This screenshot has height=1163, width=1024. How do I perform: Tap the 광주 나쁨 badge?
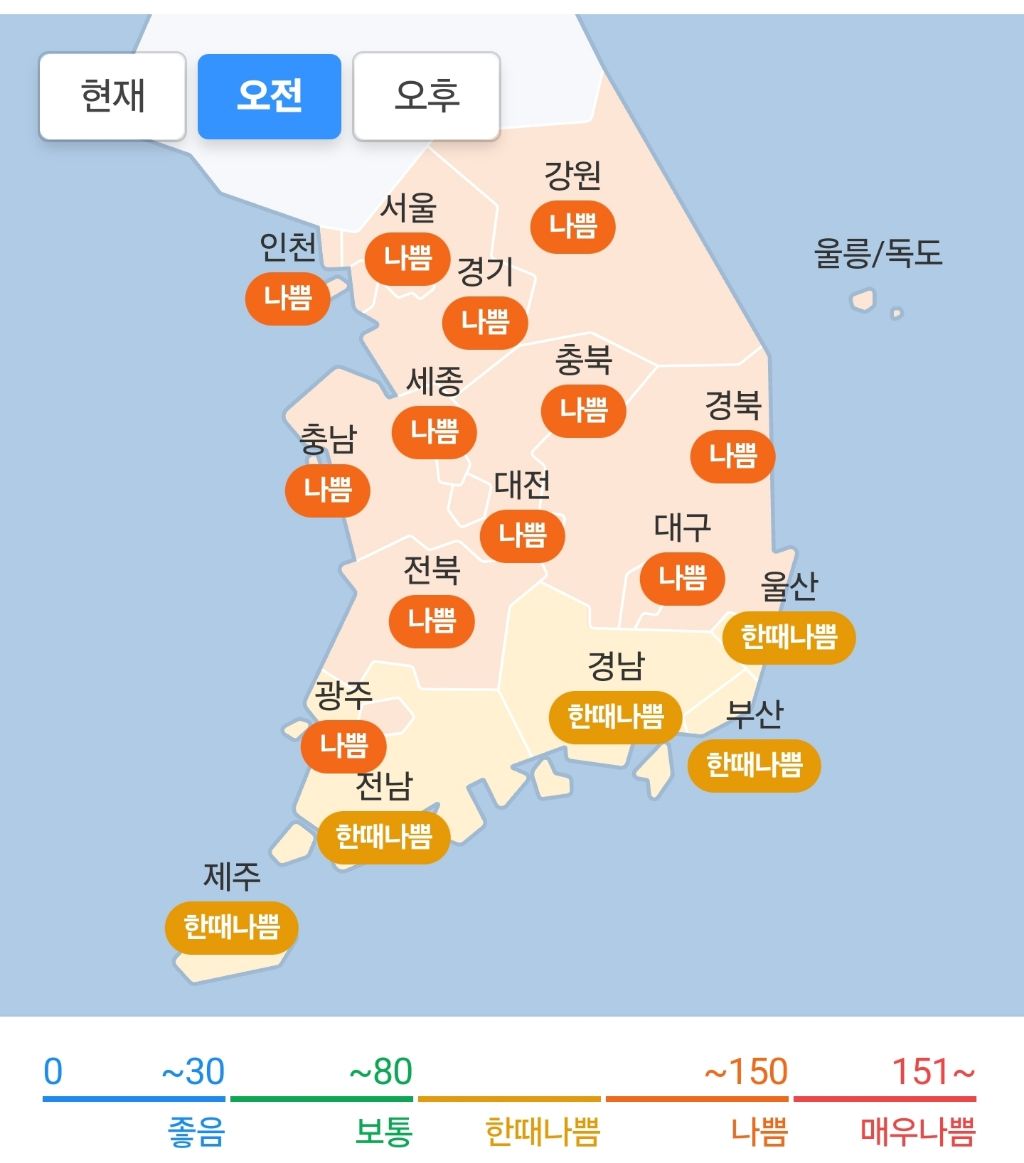(x=343, y=745)
